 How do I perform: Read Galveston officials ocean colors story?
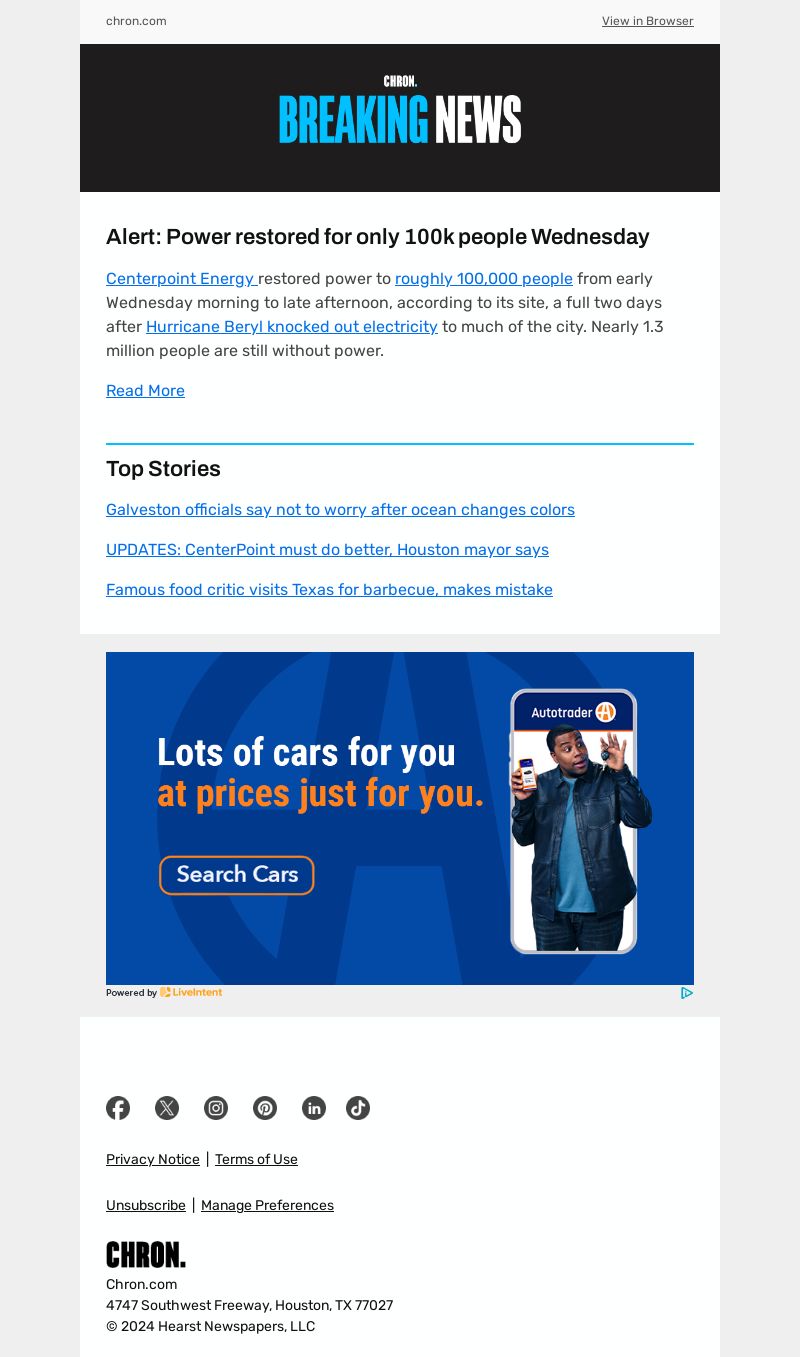click(340, 510)
